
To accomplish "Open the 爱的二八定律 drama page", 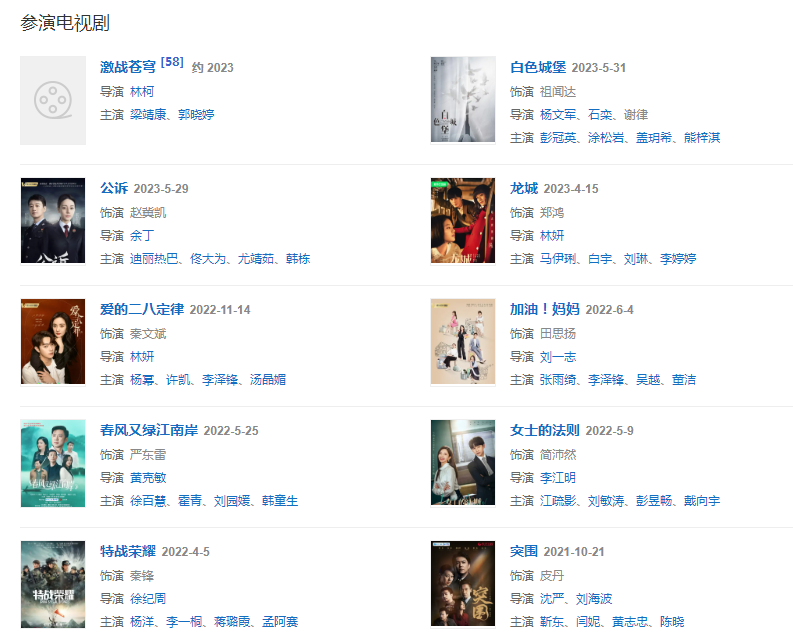I will coord(142,309).
